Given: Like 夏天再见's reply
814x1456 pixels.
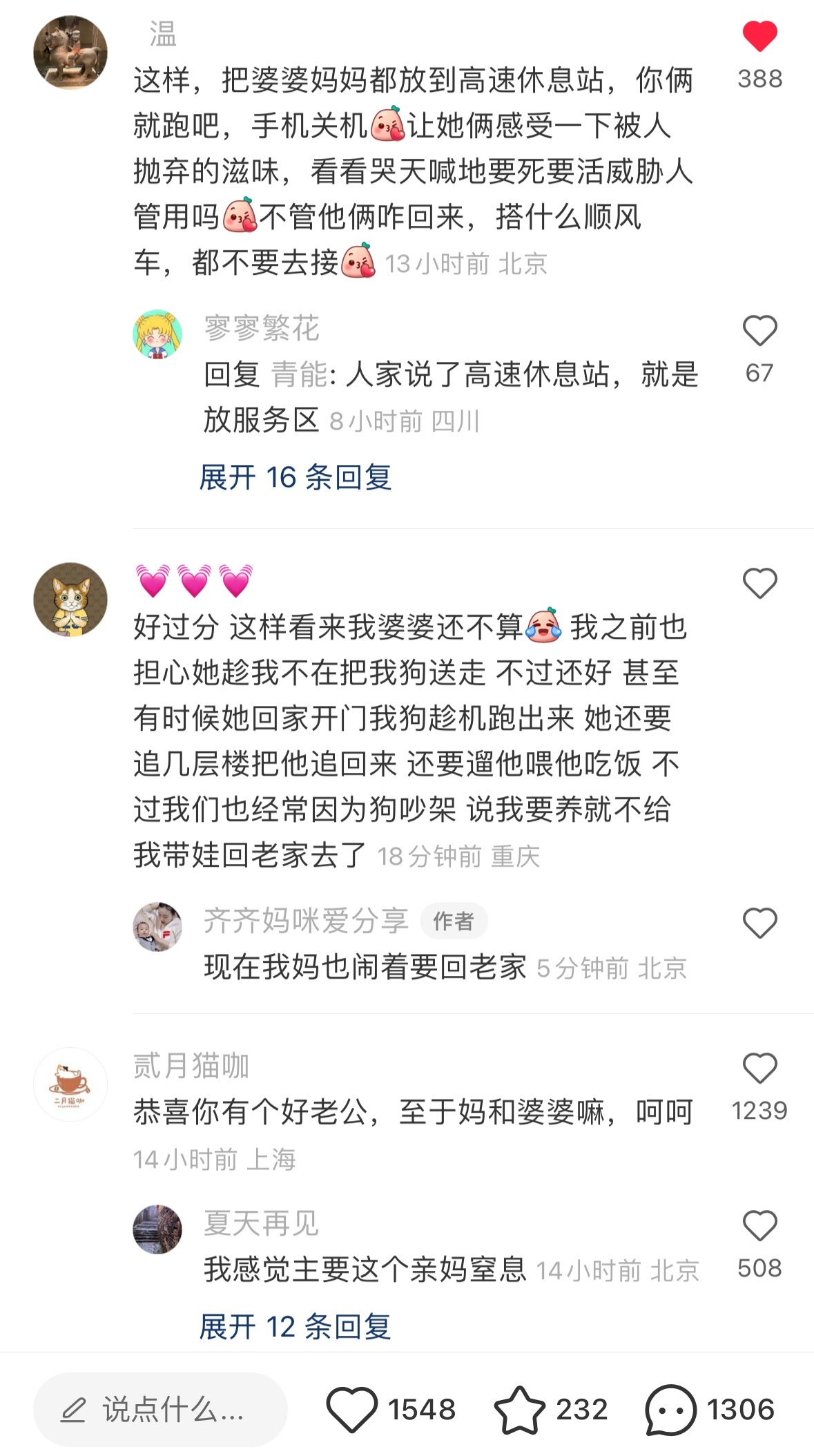Looking at the screenshot, I should pos(759,1226).
